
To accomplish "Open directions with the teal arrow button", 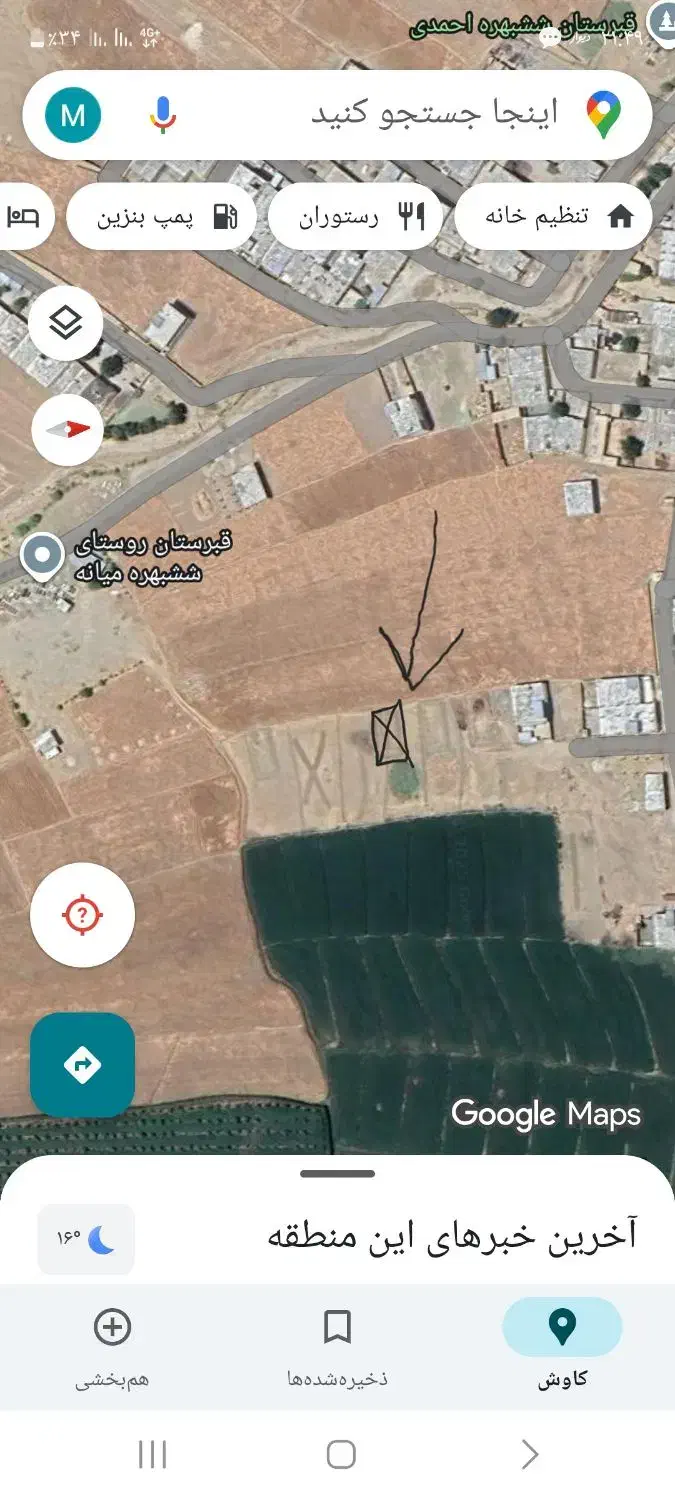I will click(x=82, y=1064).
